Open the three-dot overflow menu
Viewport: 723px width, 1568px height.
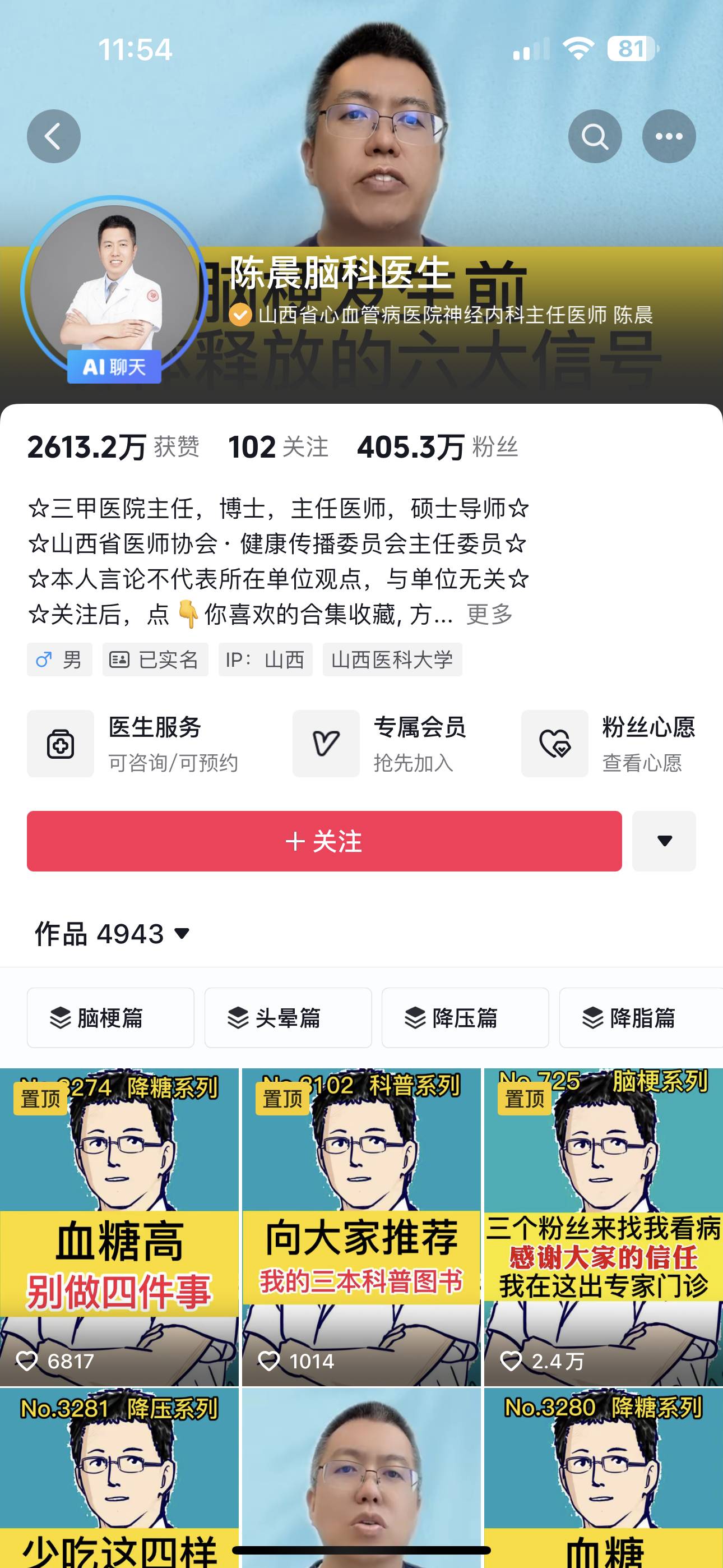pyautogui.click(x=669, y=136)
